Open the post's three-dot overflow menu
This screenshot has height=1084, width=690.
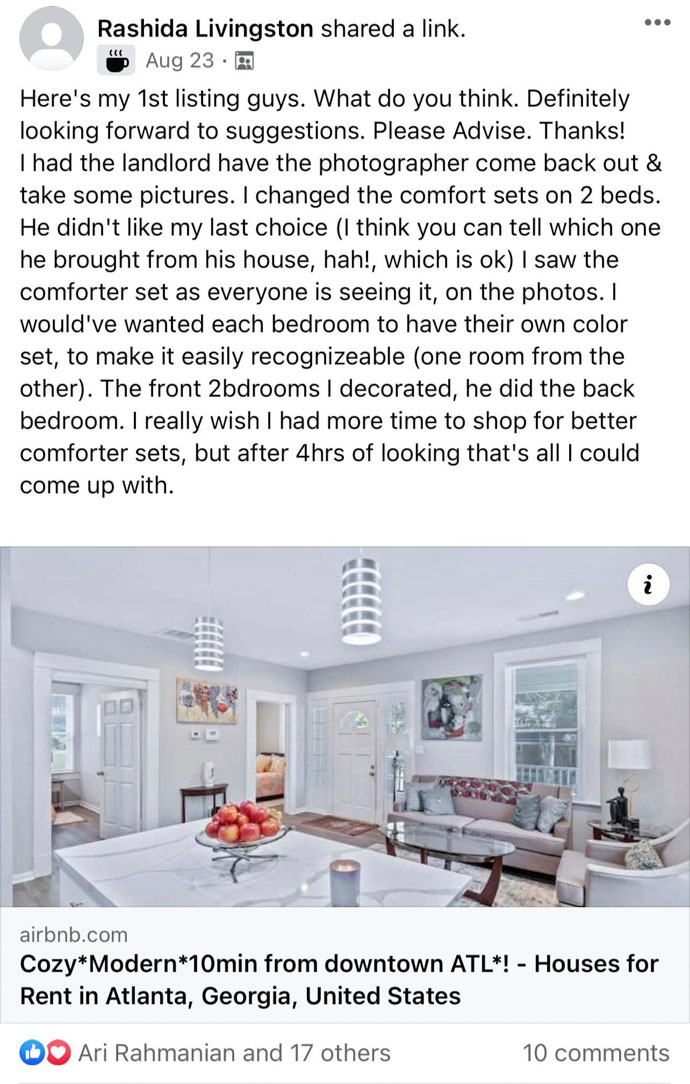(656, 23)
